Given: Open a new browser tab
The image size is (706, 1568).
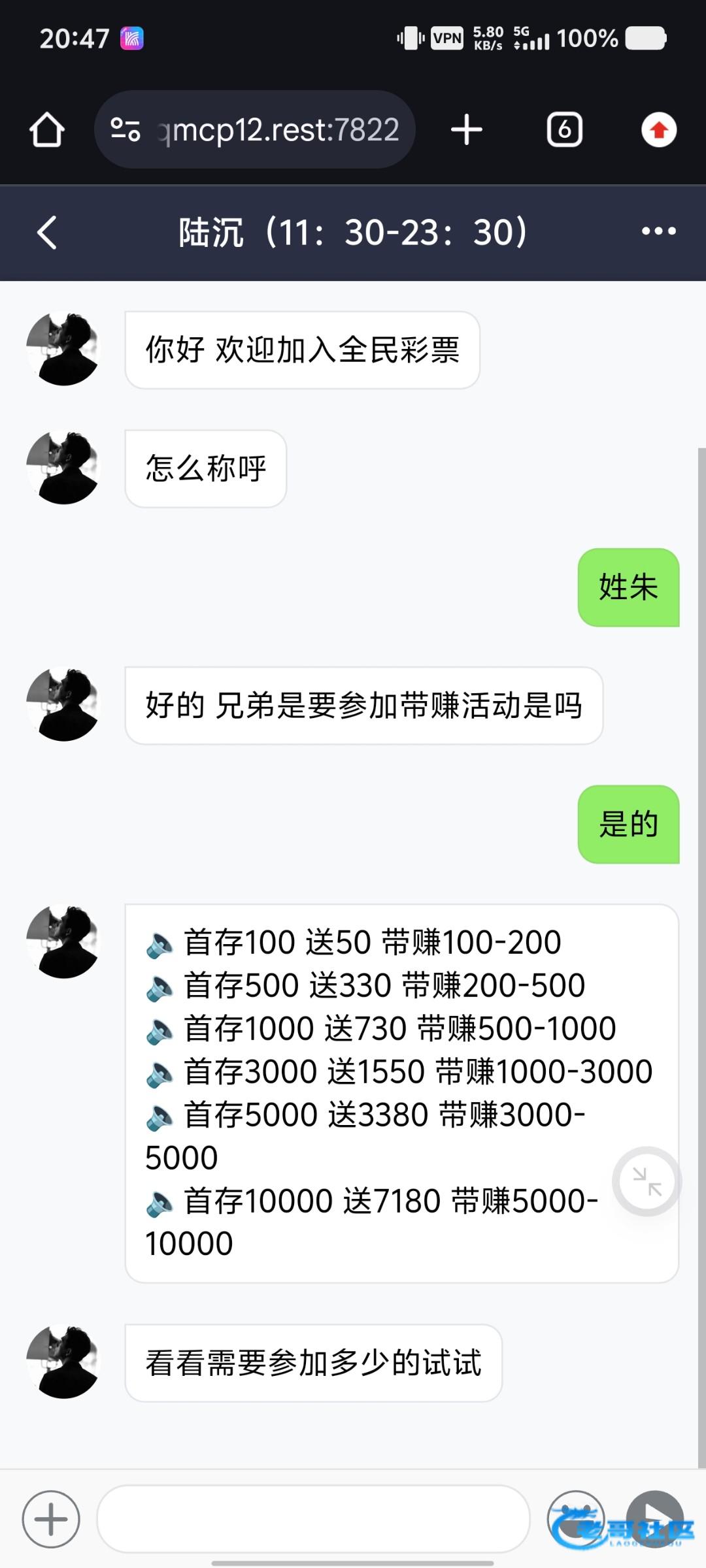Looking at the screenshot, I should pos(467,129).
